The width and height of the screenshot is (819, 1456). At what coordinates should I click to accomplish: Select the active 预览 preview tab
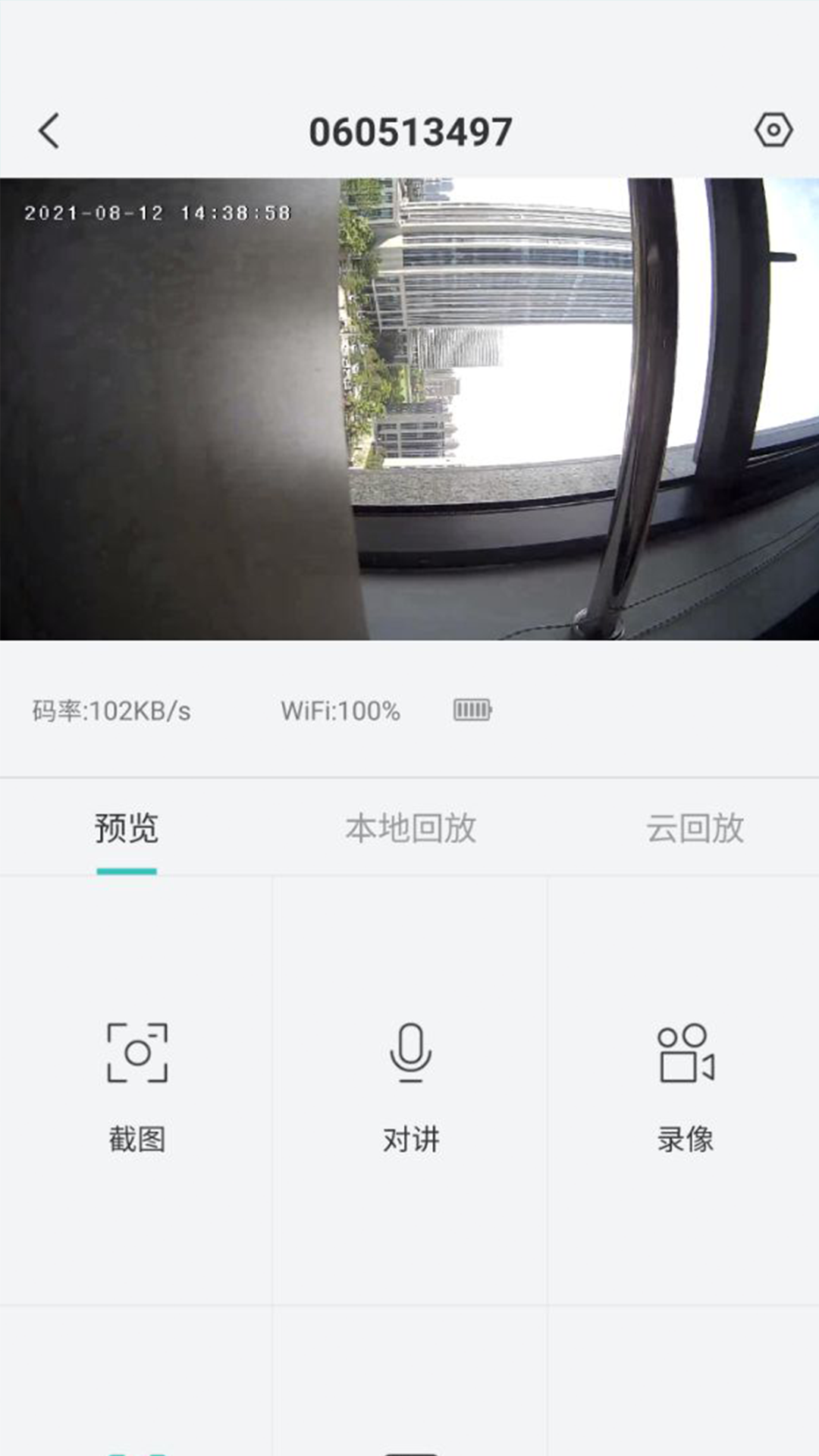point(126,829)
